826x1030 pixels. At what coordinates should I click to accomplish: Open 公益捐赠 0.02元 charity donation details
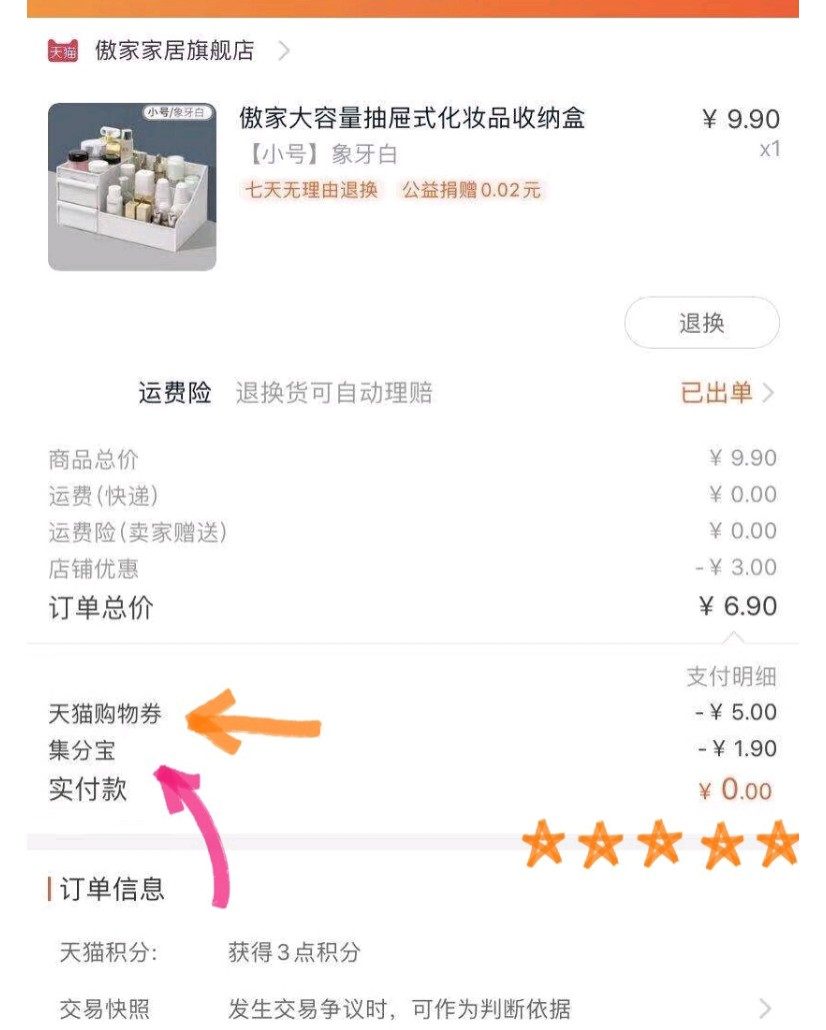(470, 190)
